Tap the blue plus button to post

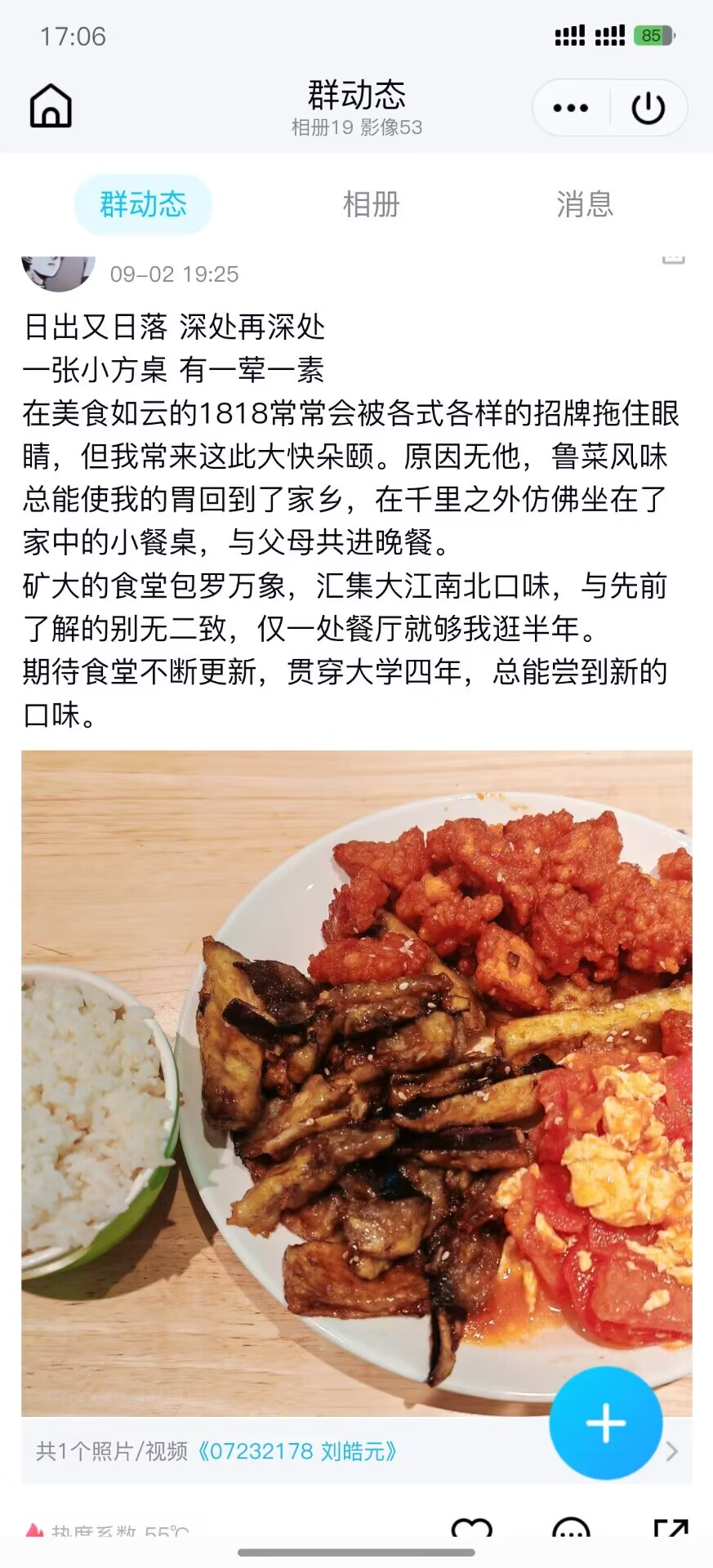point(605,1423)
